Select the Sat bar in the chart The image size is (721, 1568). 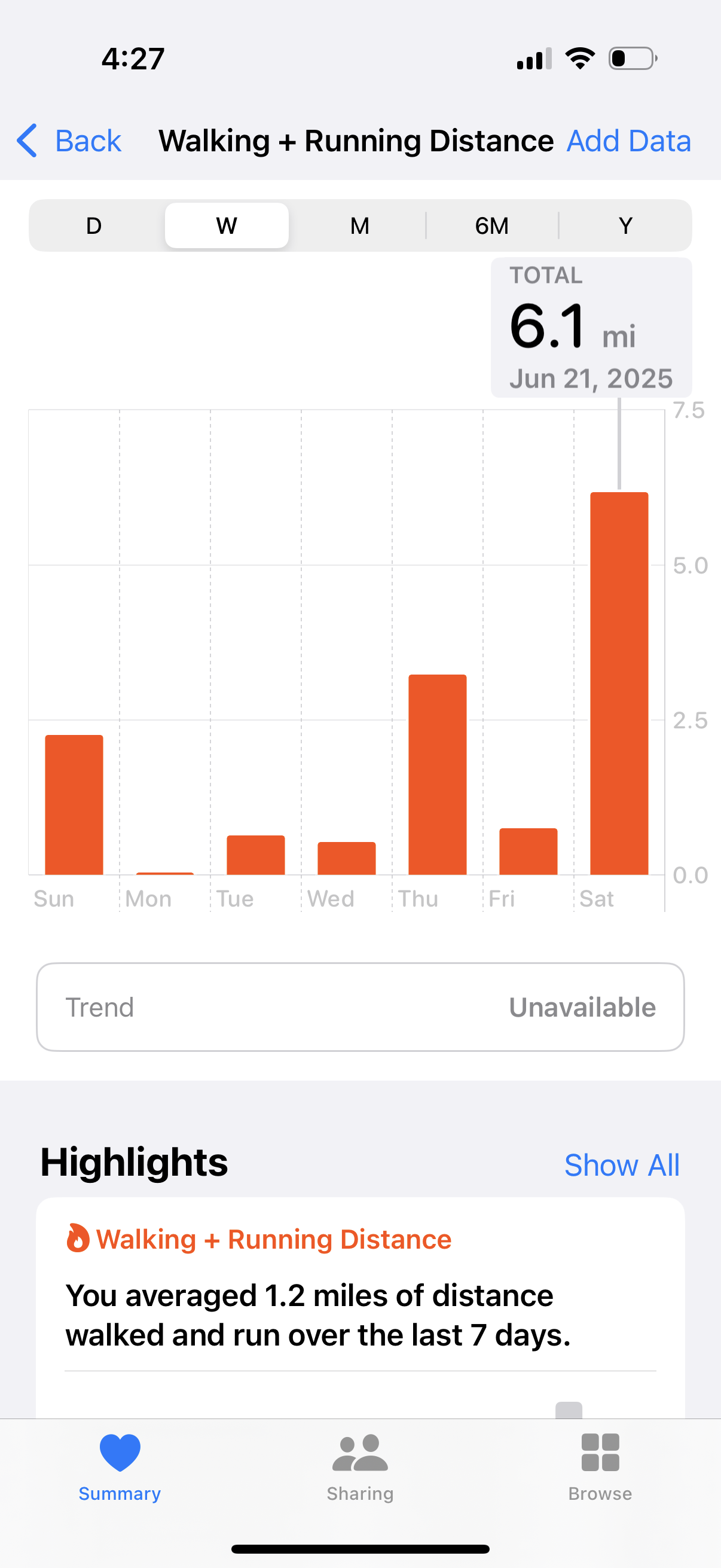click(x=619, y=683)
